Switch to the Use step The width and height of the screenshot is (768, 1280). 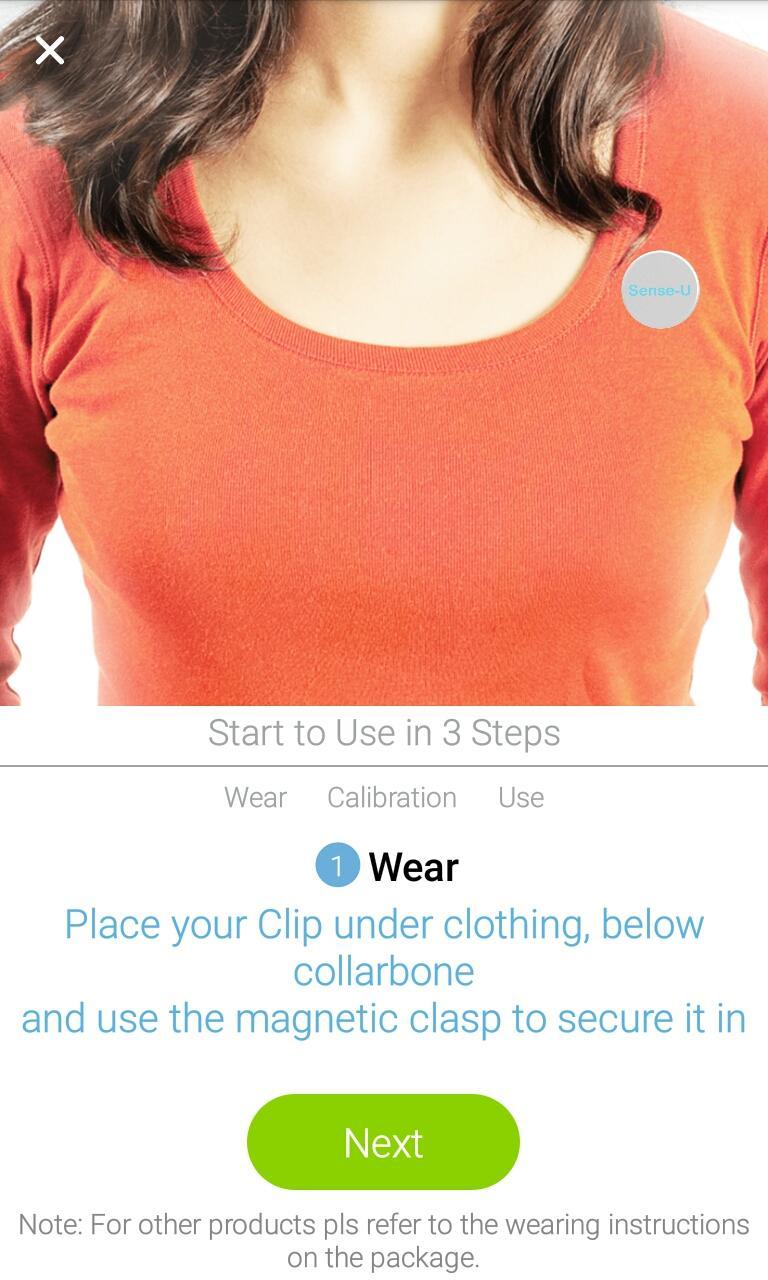tap(521, 797)
